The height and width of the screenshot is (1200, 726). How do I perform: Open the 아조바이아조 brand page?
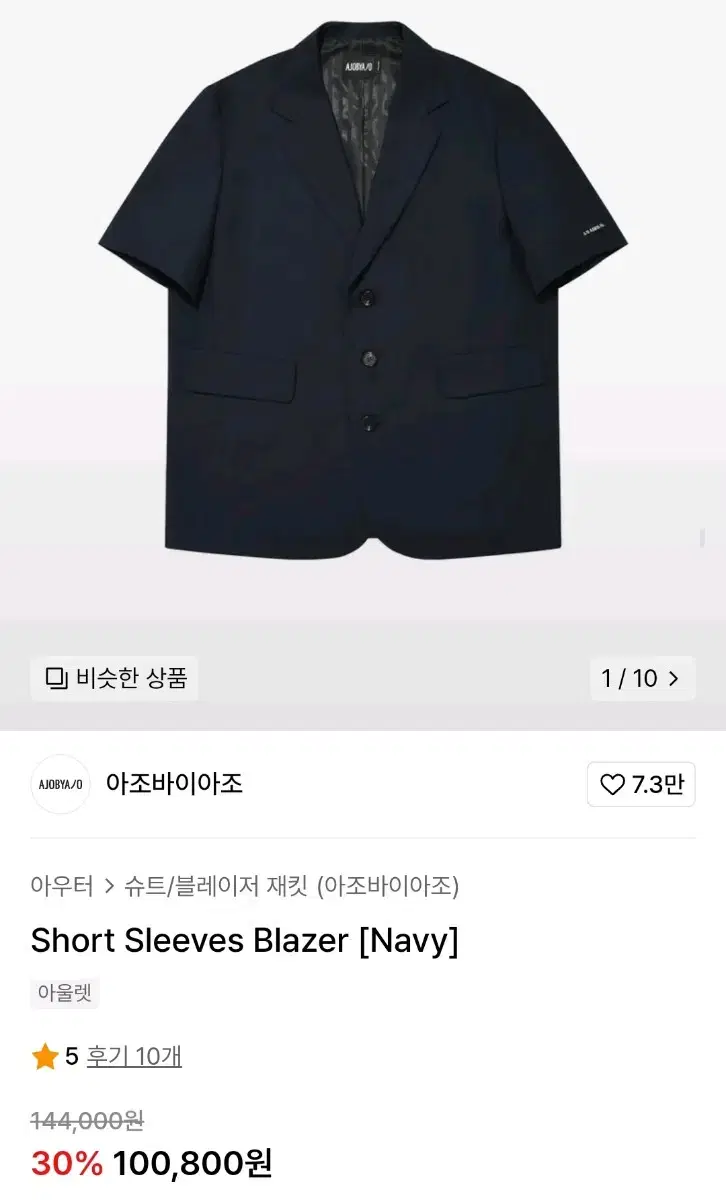174,783
